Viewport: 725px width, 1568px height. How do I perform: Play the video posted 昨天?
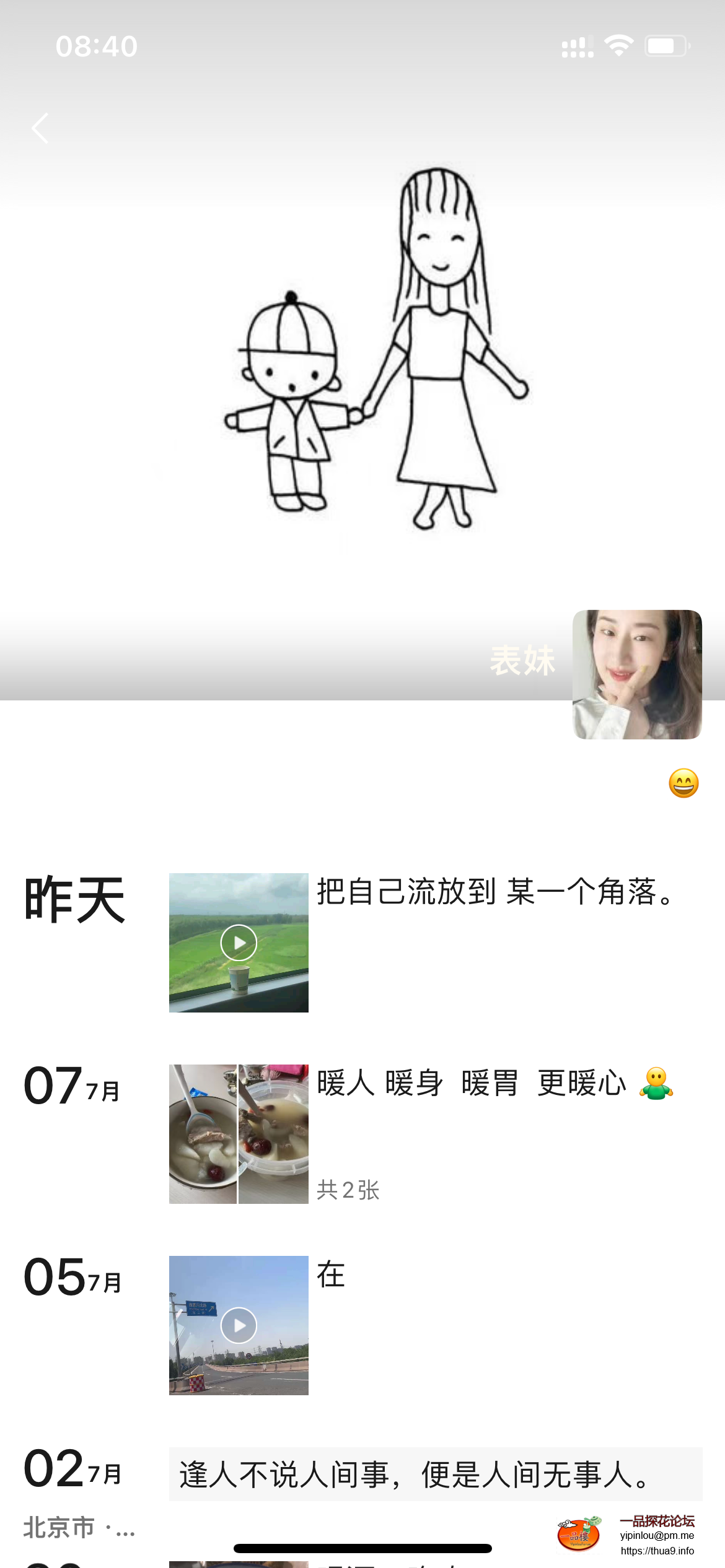pyautogui.click(x=238, y=943)
